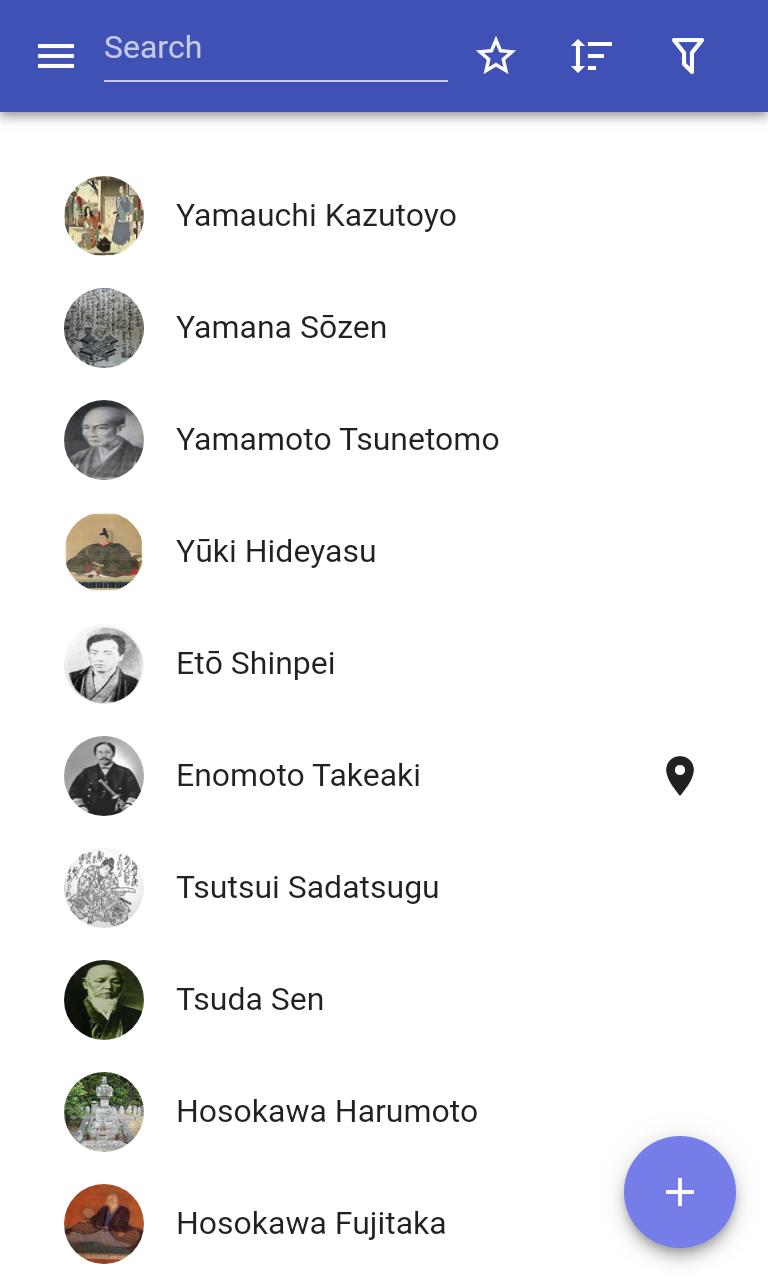Select Yamana Sōzen from the list
This screenshot has width=768, height=1280.
tap(281, 328)
